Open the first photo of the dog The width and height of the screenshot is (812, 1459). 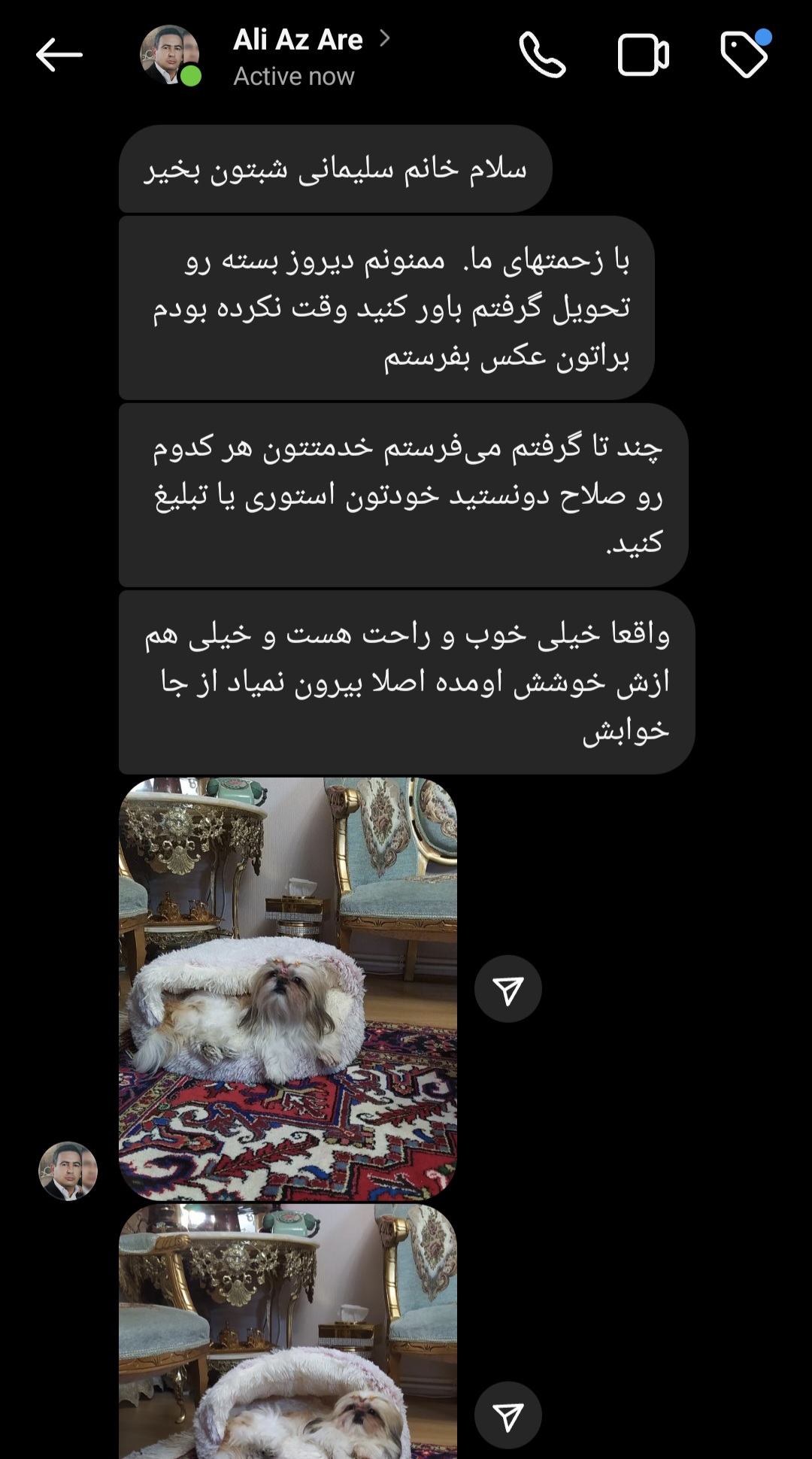coord(288,988)
